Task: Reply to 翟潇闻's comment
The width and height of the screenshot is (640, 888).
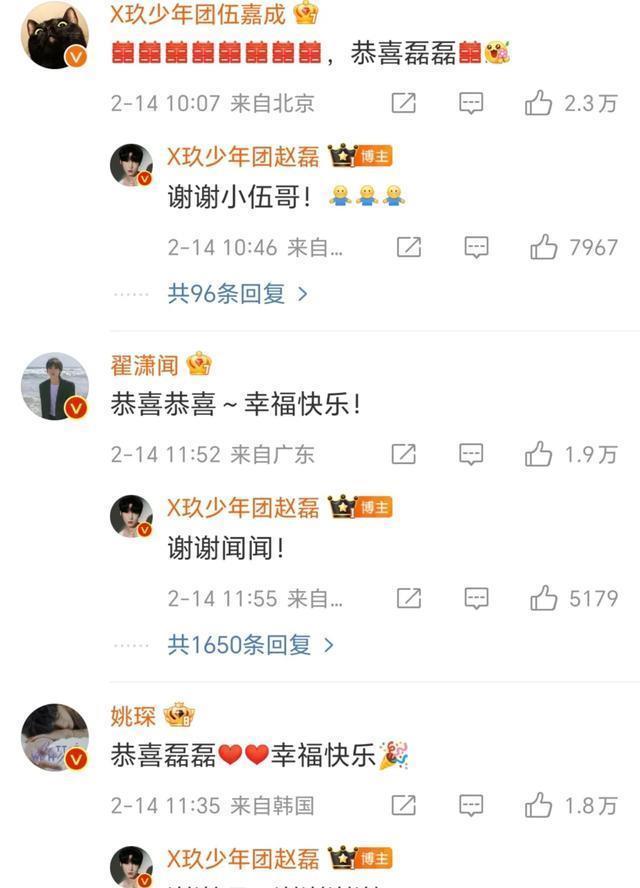Action: 471,454
